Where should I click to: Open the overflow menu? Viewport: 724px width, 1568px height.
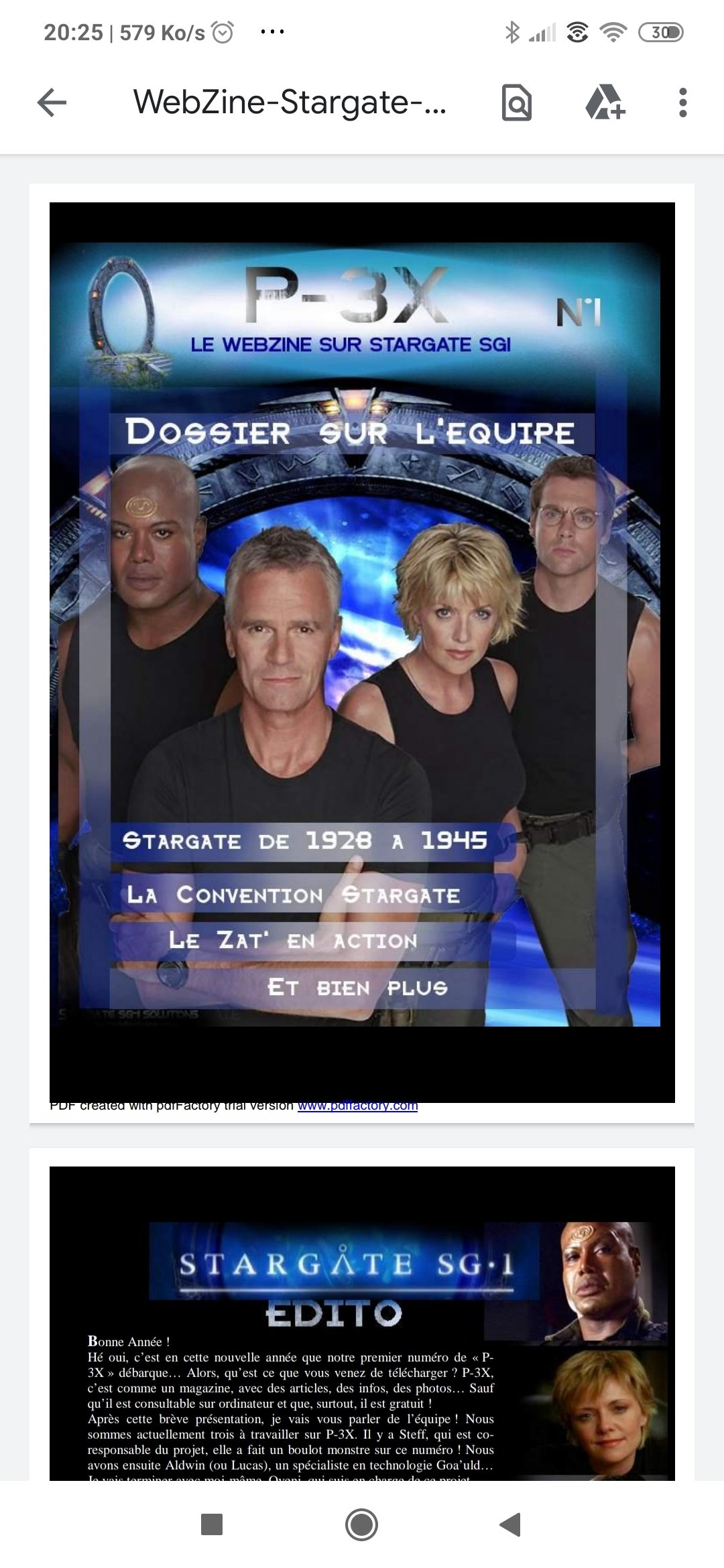click(682, 103)
